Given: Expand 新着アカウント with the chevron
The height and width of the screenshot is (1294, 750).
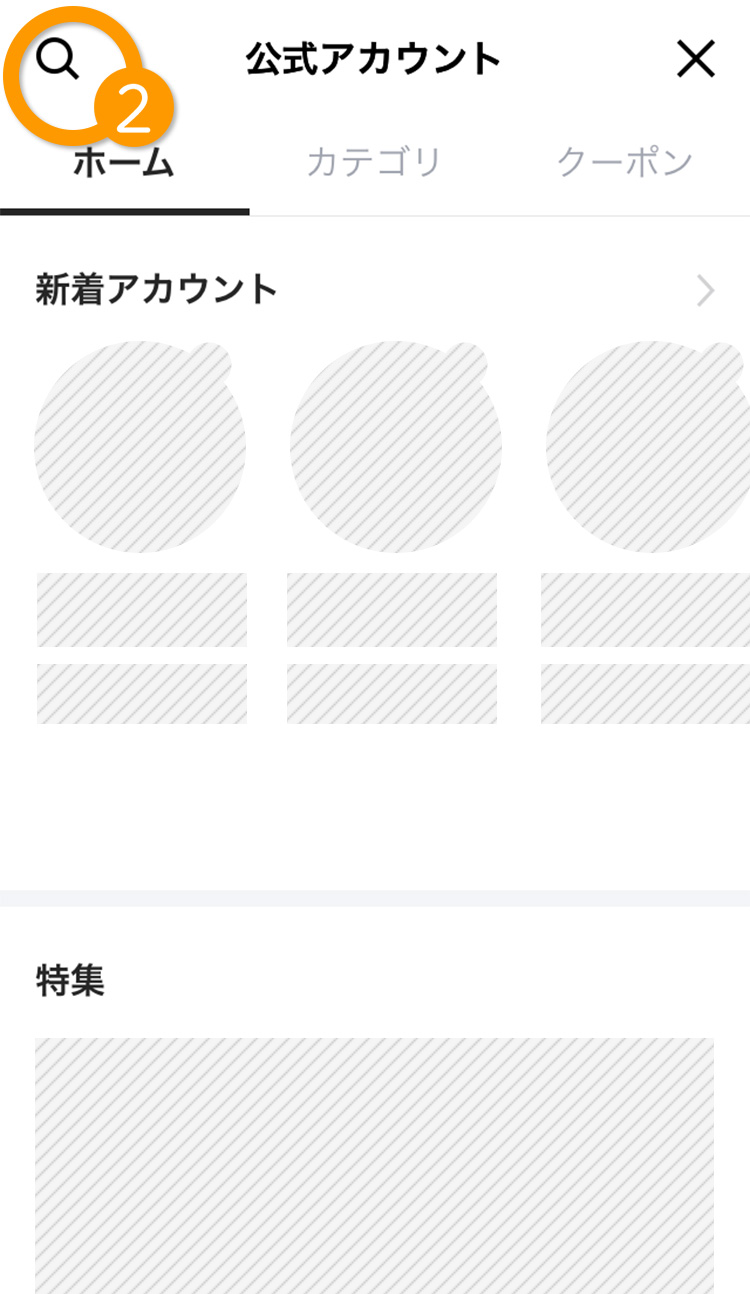Looking at the screenshot, I should [x=706, y=291].
